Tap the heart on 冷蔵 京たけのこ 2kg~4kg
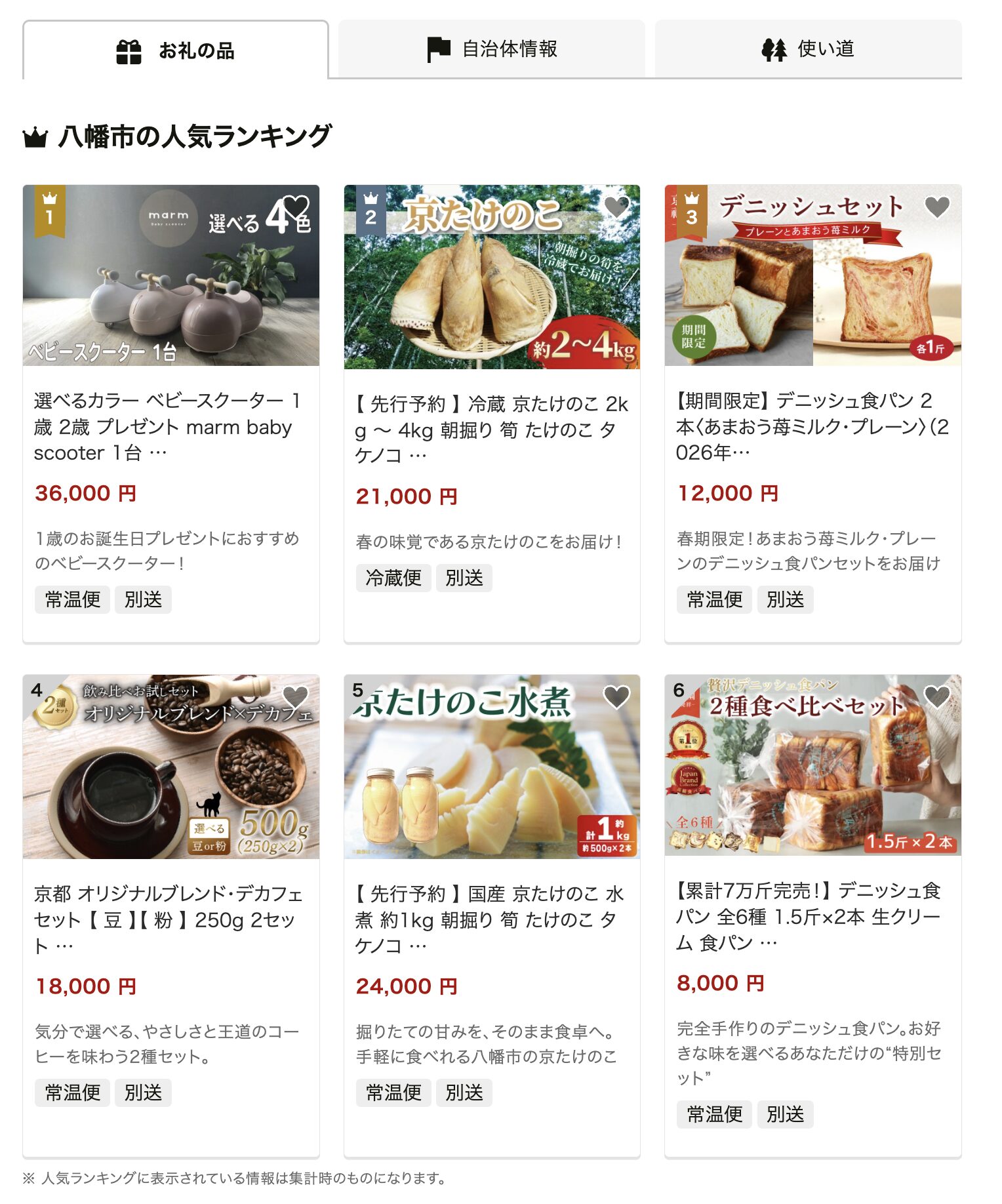This screenshot has width=1002, height=1204. [616, 207]
